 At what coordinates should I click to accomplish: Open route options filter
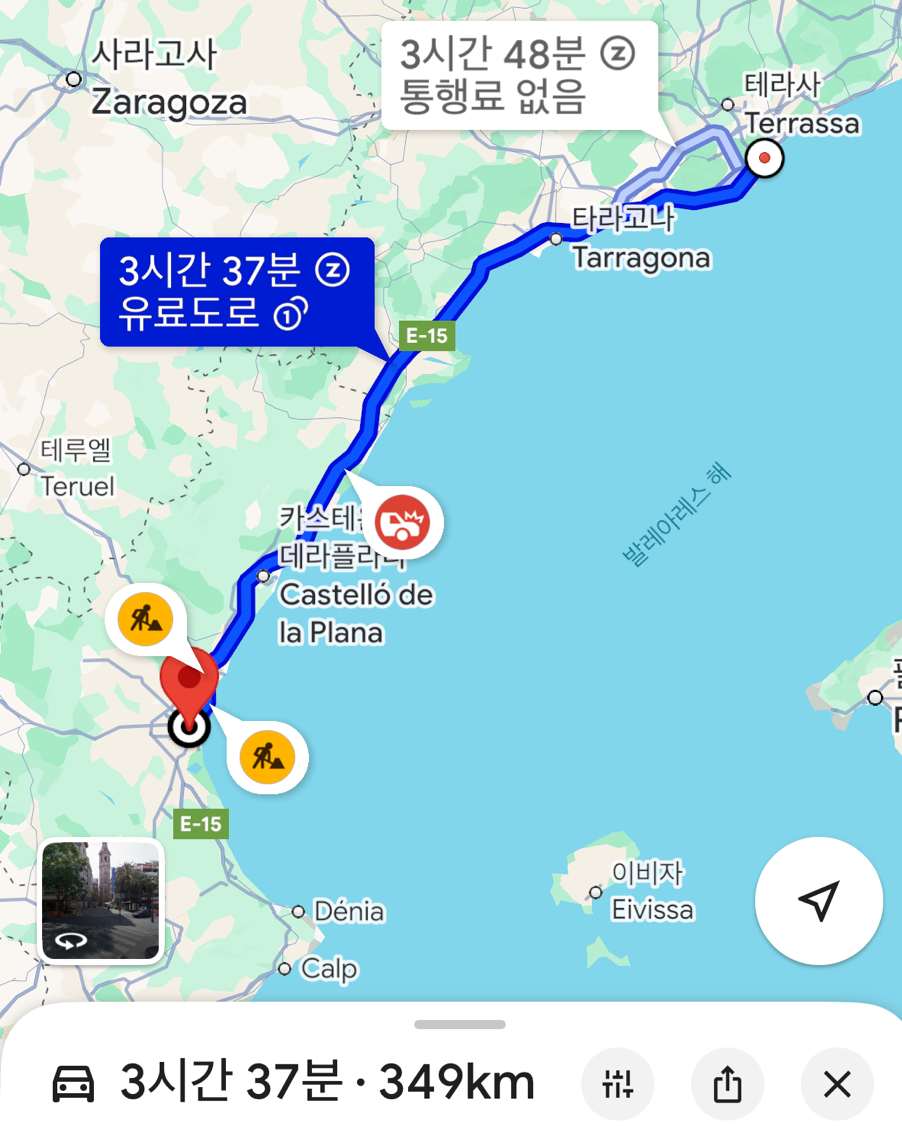[618, 1084]
